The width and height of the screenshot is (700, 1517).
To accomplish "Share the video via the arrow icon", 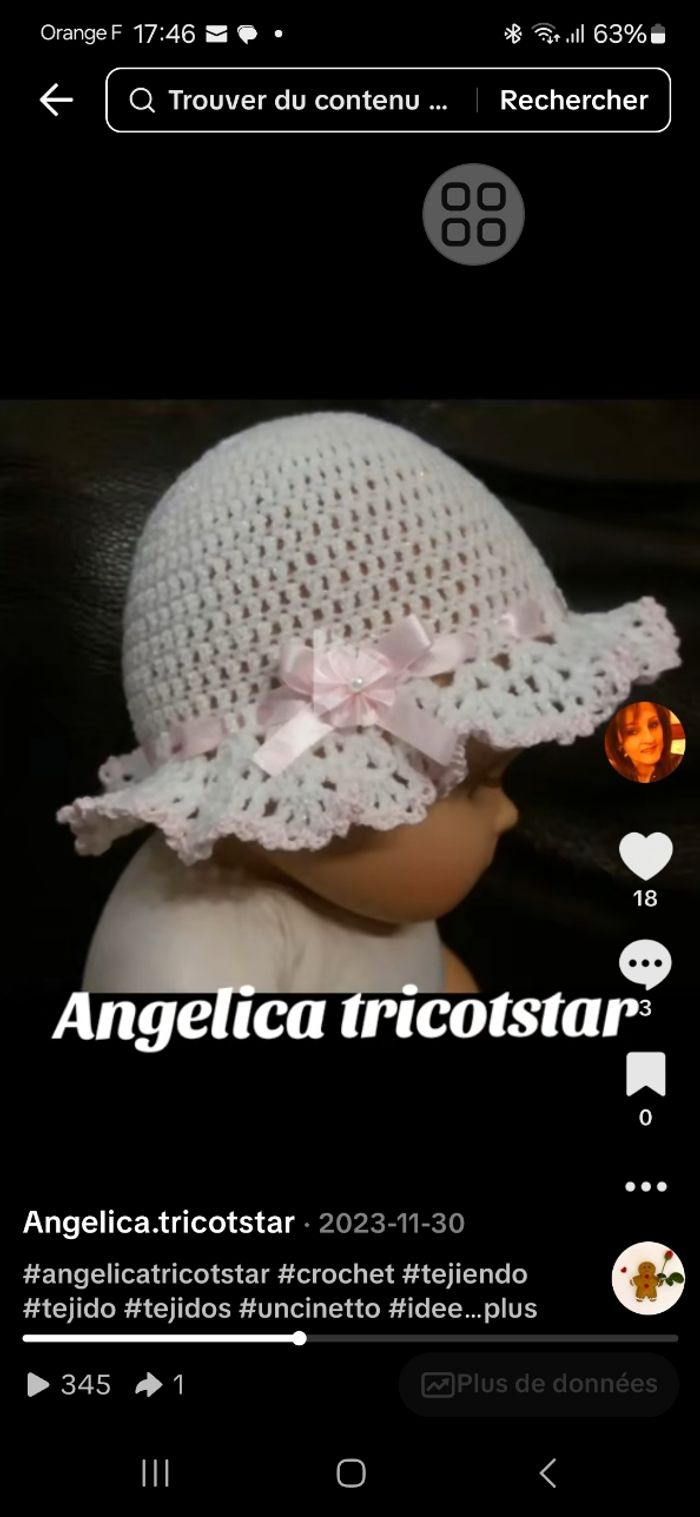I will [150, 1384].
